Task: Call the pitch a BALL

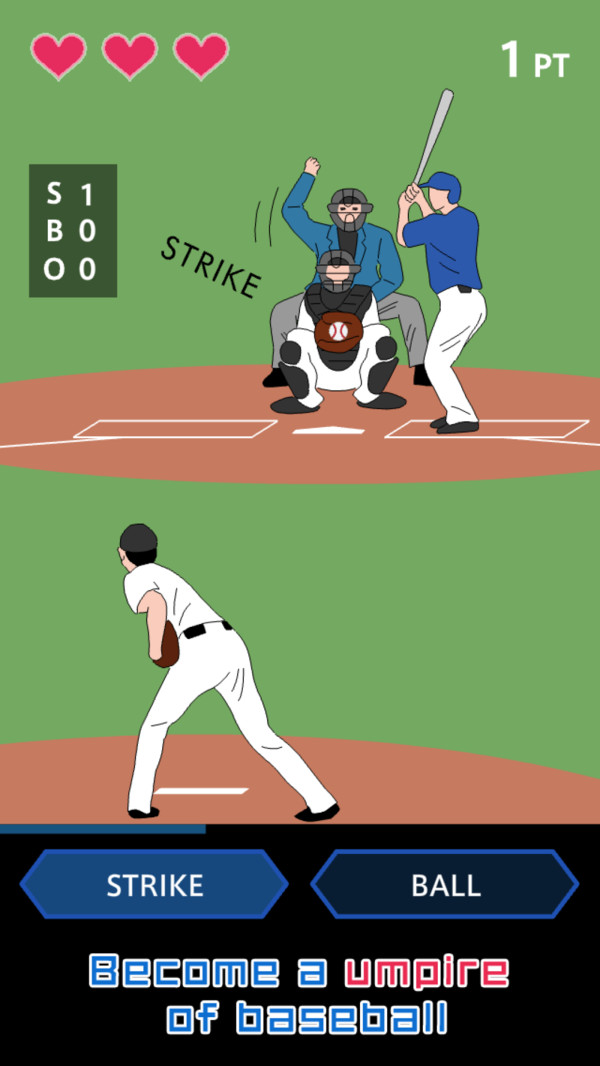Action: [445, 885]
